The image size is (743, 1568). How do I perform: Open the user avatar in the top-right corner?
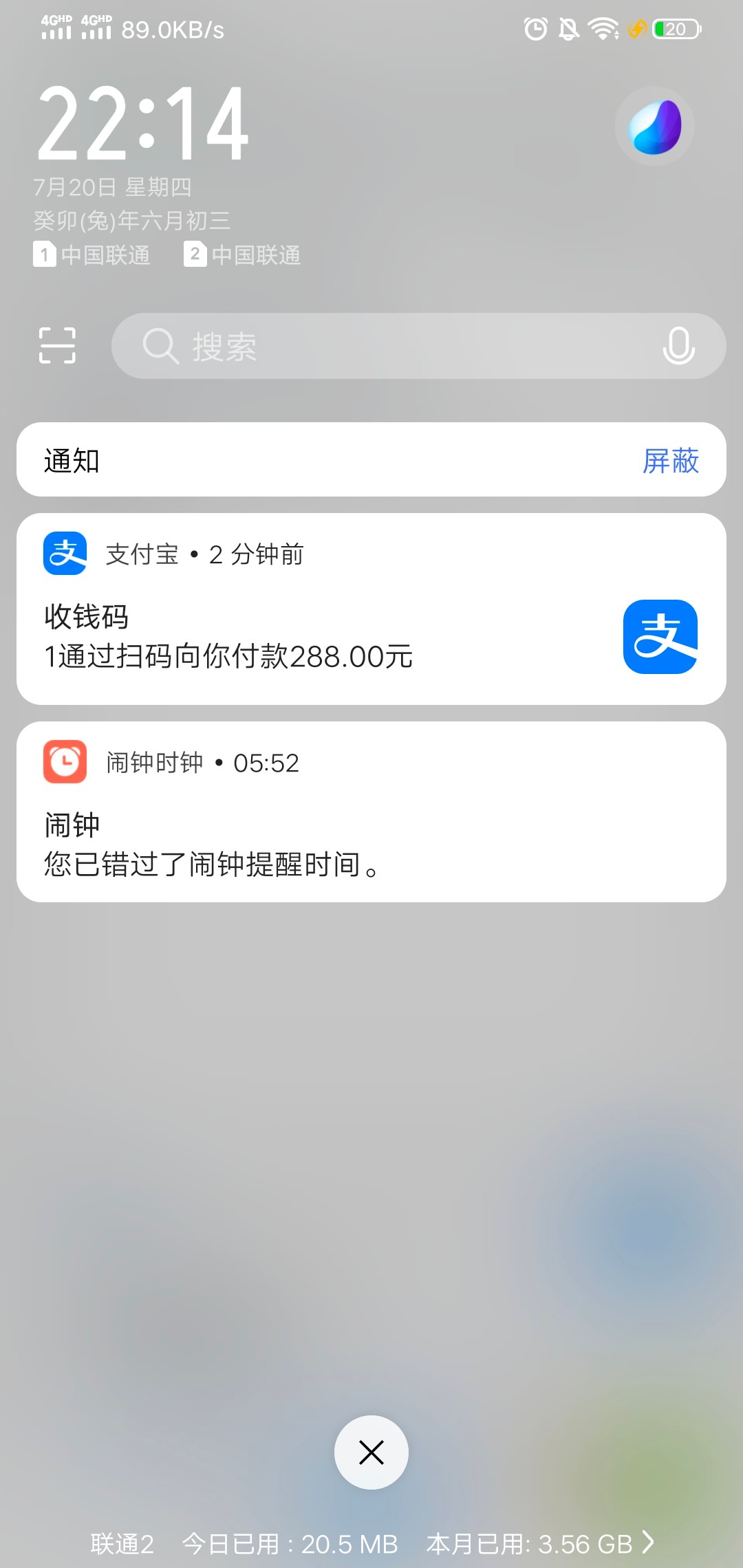(654, 125)
